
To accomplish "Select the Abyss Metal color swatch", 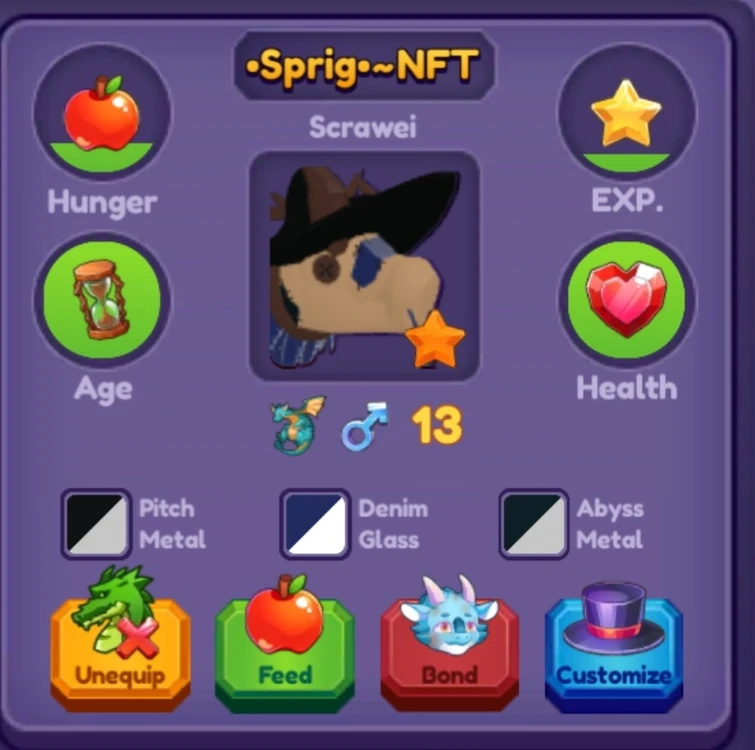I will (534, 524).
